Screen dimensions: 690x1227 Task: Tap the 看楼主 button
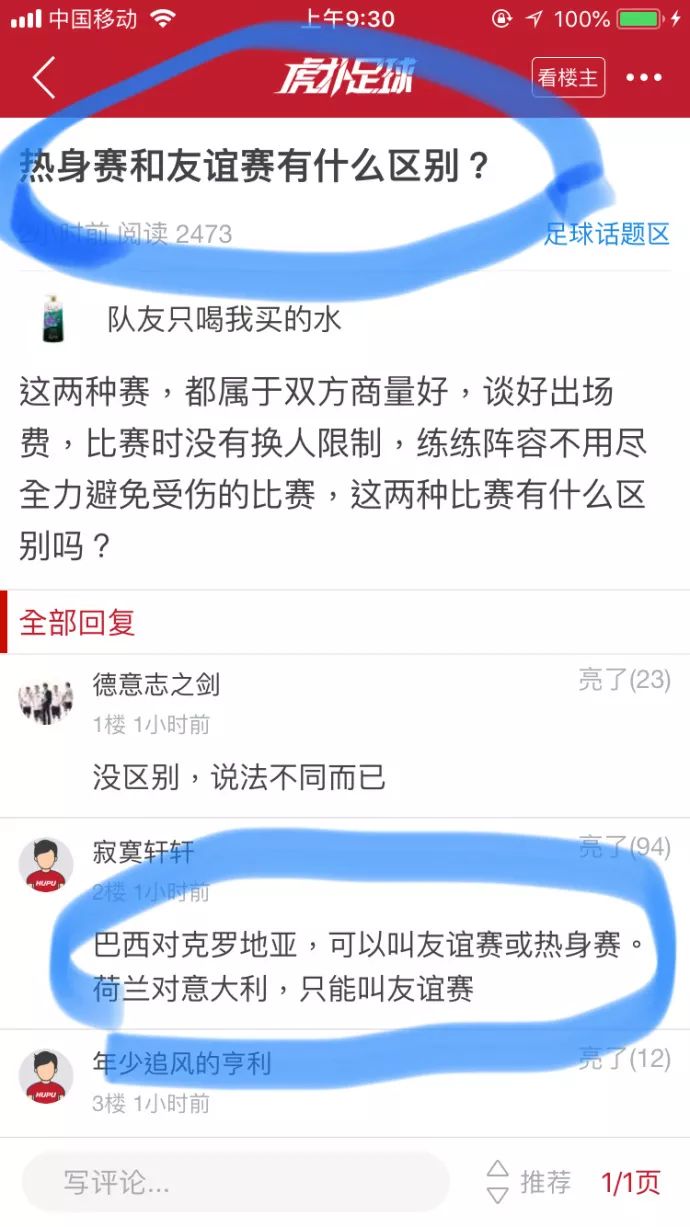pos(568,78)
